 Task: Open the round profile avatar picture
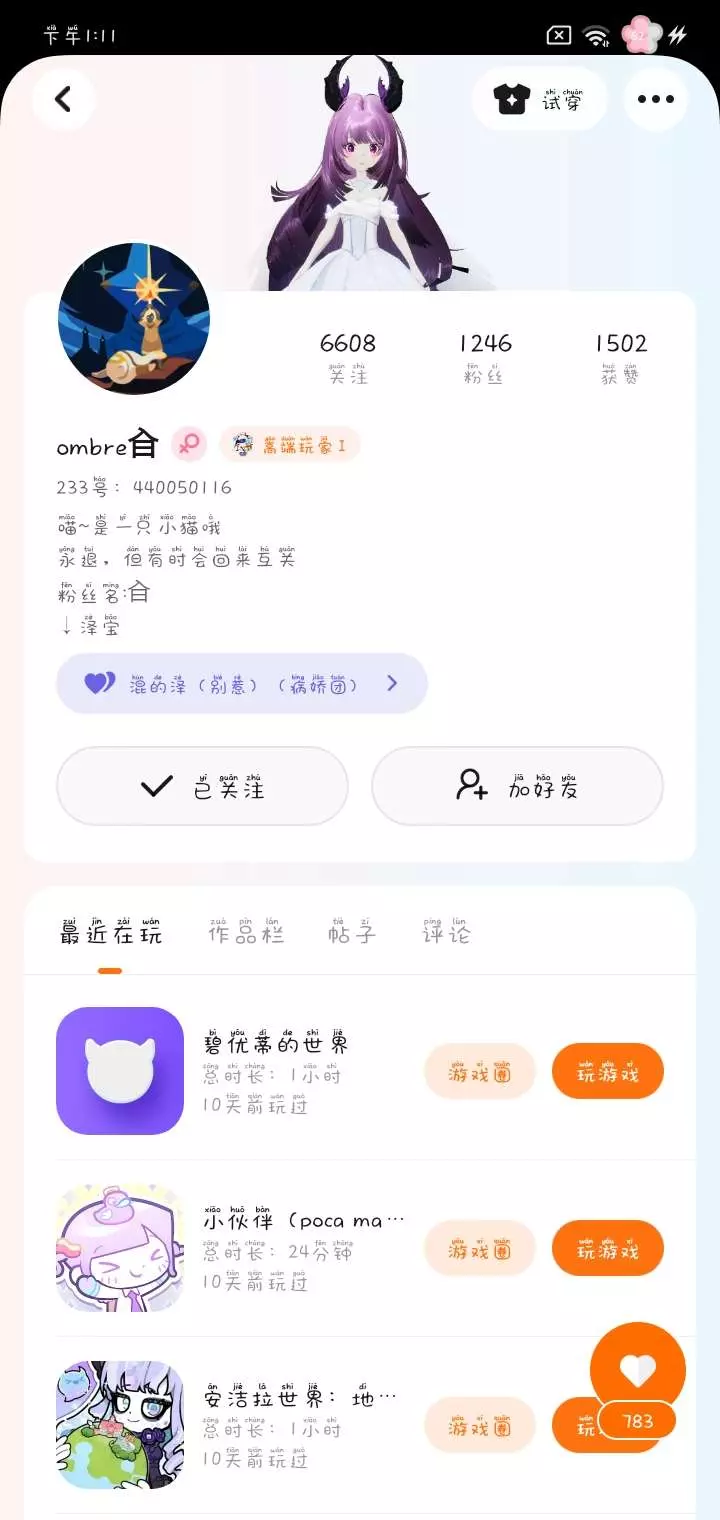[134, 319]
